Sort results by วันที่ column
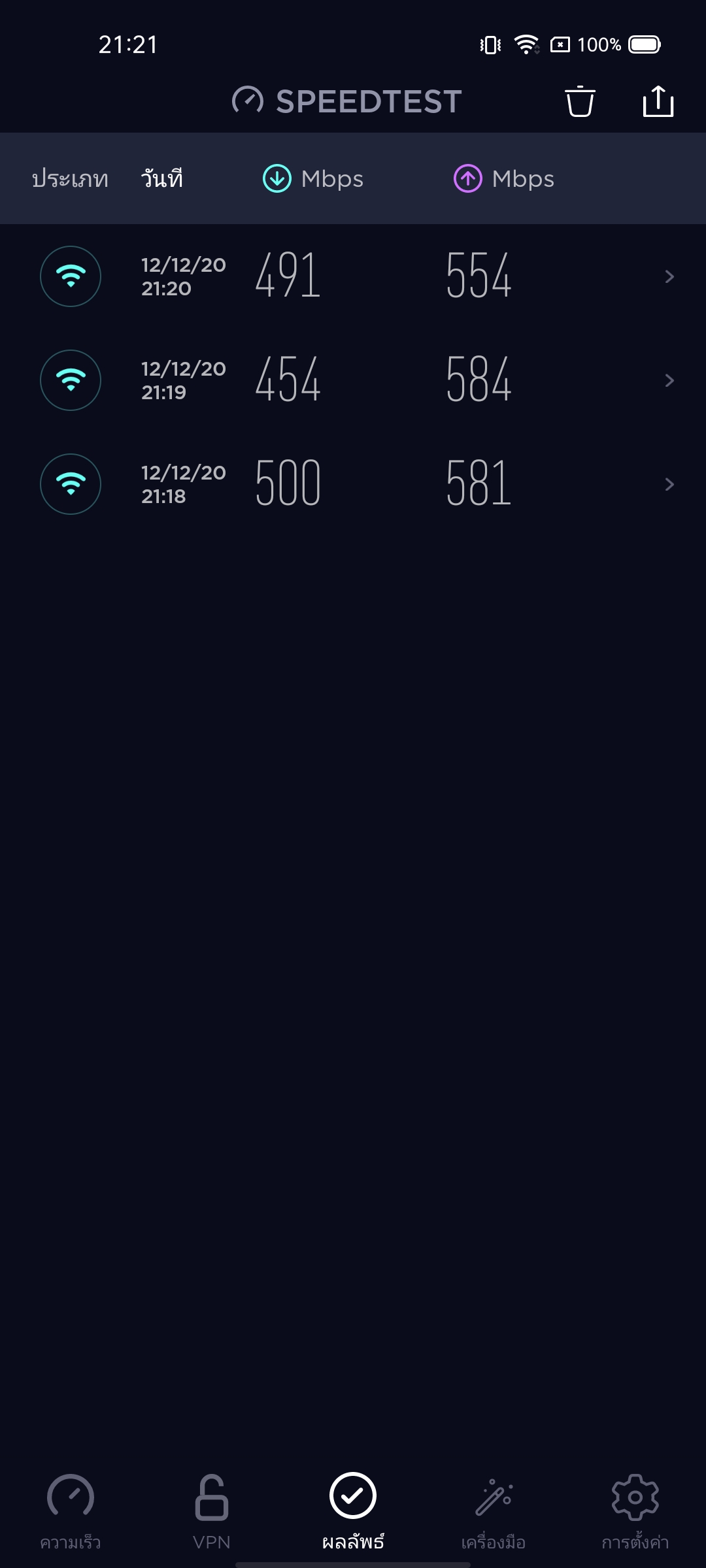706x1568 pixels. pos(162,179)
